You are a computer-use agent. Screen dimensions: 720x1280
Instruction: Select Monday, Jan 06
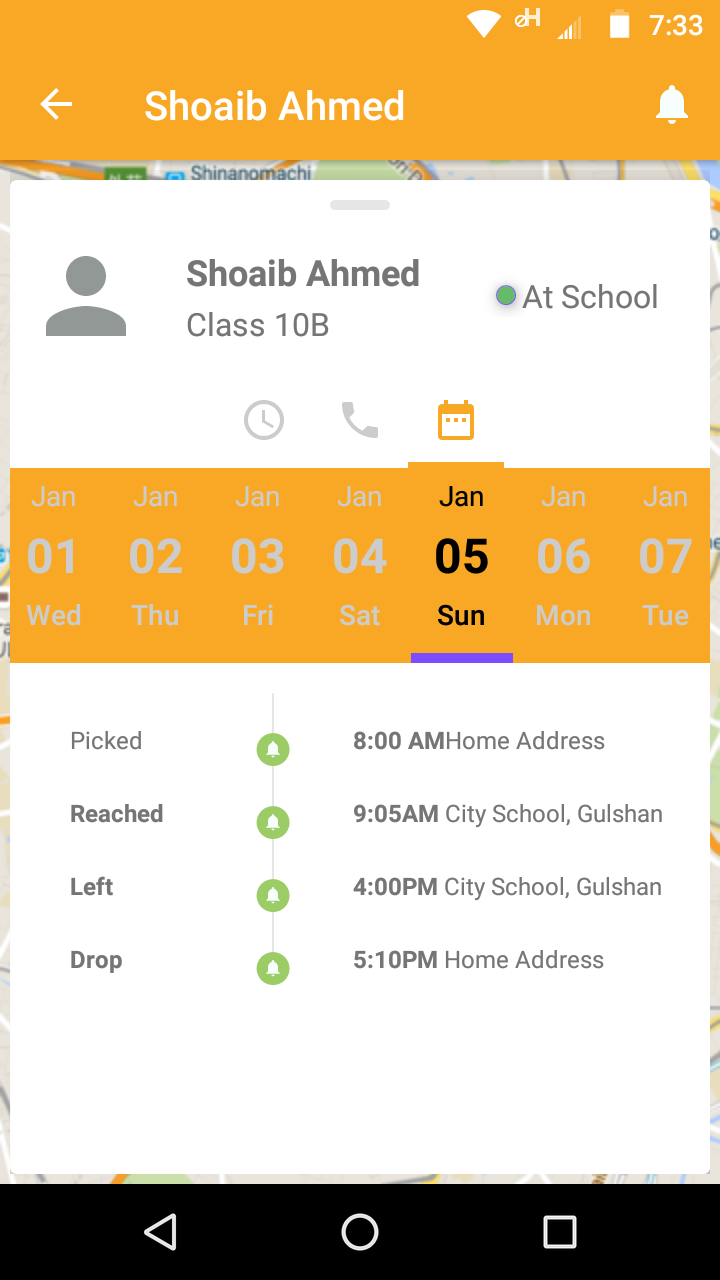[563, 557]
